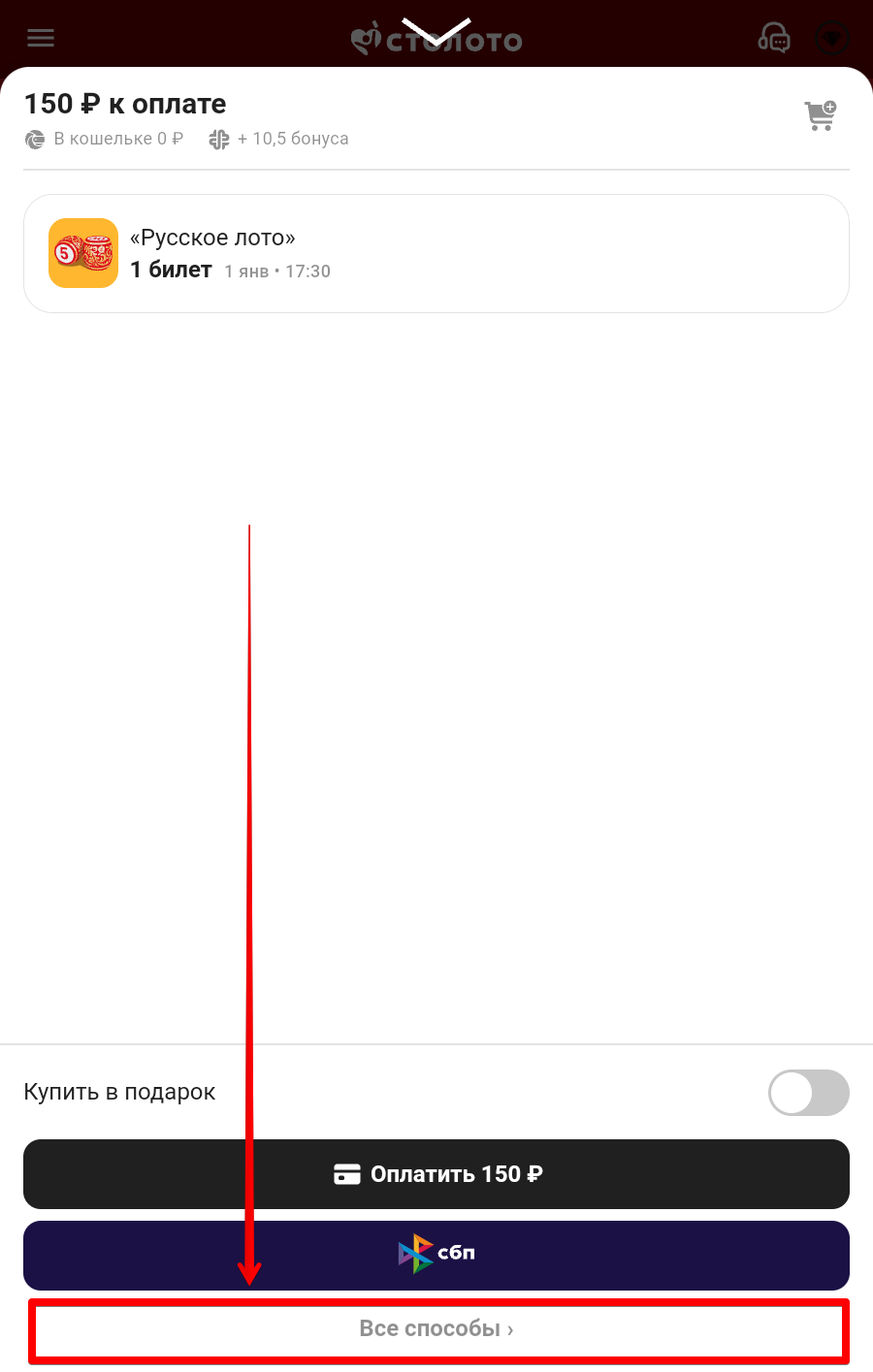The width and height of the screenshot is (873, 1372).
Task: Open the support chat headset icon
Action: point(773,39)
